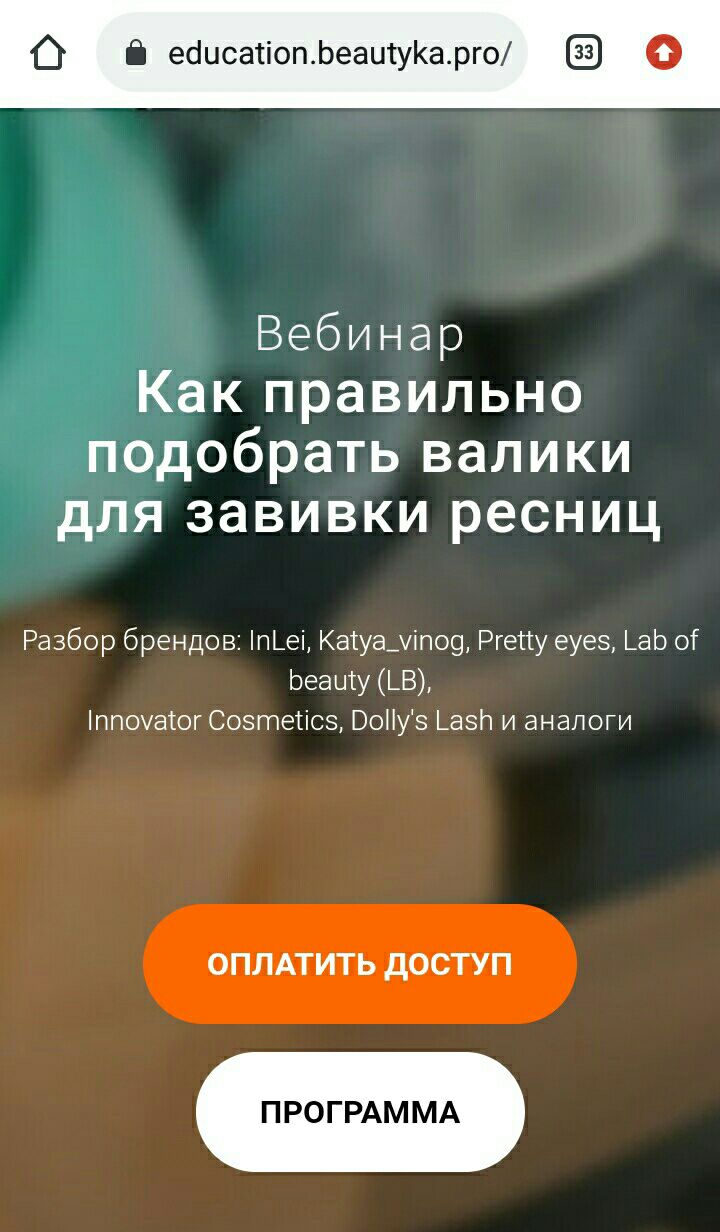The width and height of the screenshot is (720, 1232).
Task: Open the tab switcher showing 33
Action: [x=584, y=53]
